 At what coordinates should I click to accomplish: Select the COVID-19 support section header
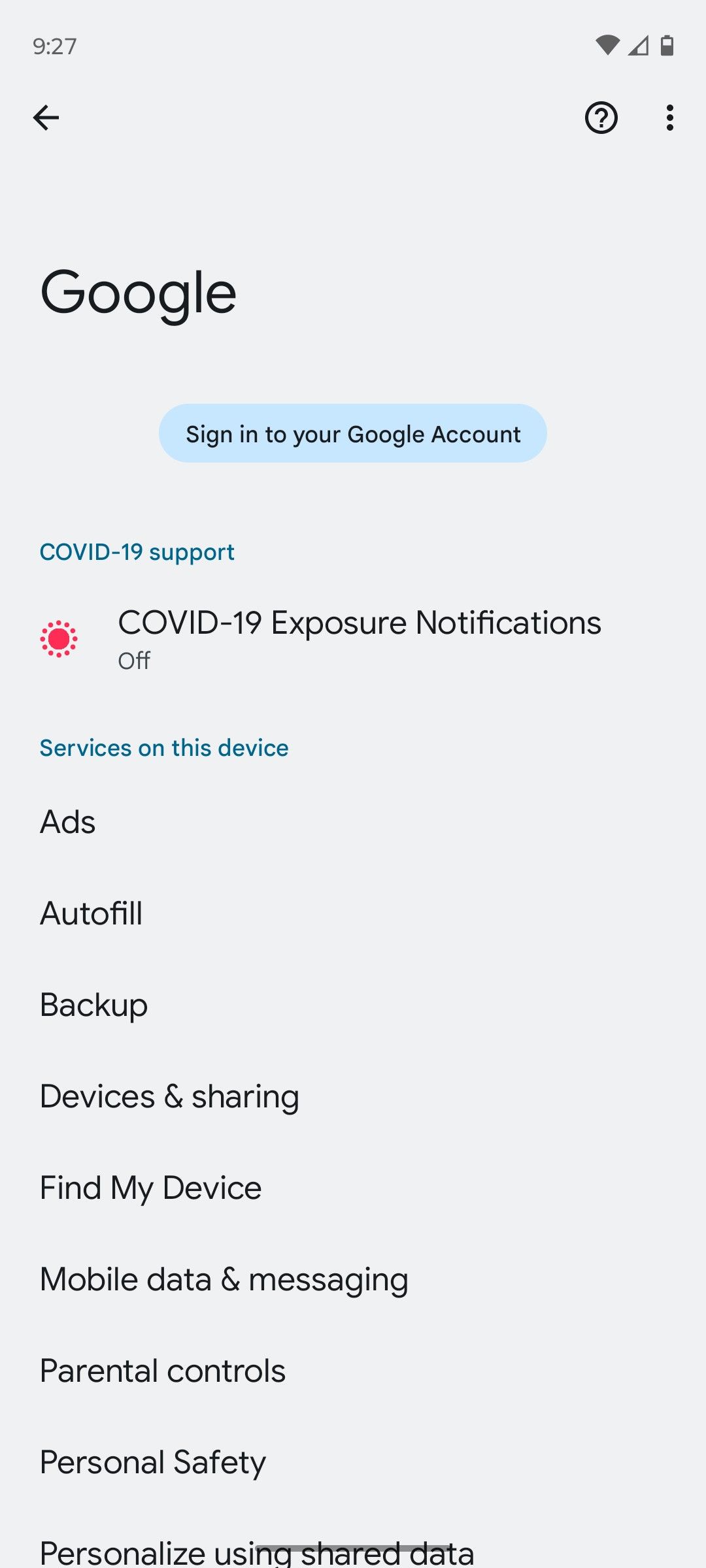point(137,551)
